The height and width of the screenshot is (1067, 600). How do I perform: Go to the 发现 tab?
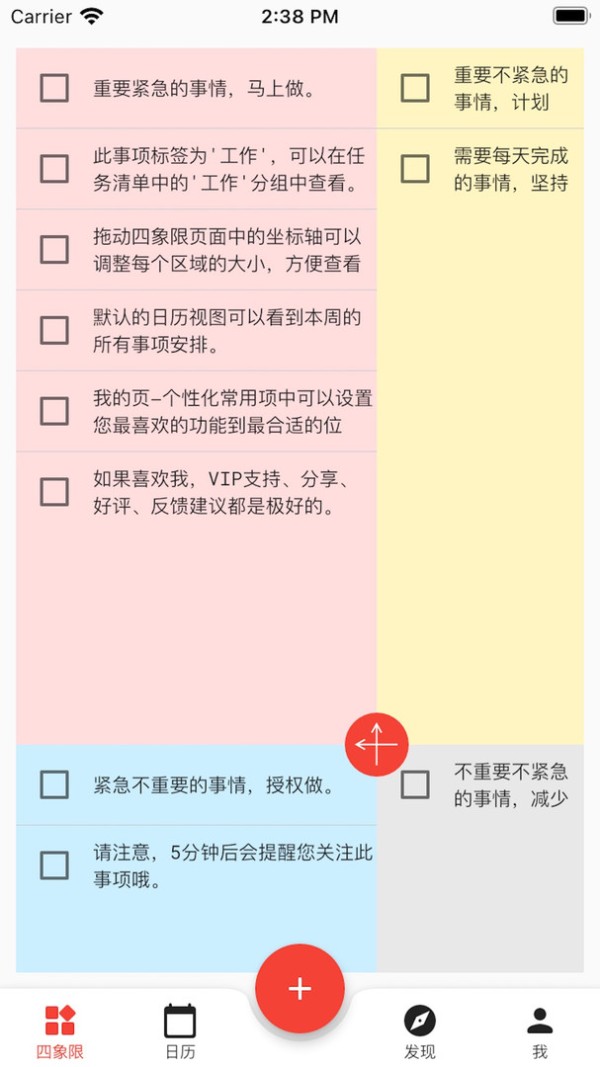coord(420,1032)
